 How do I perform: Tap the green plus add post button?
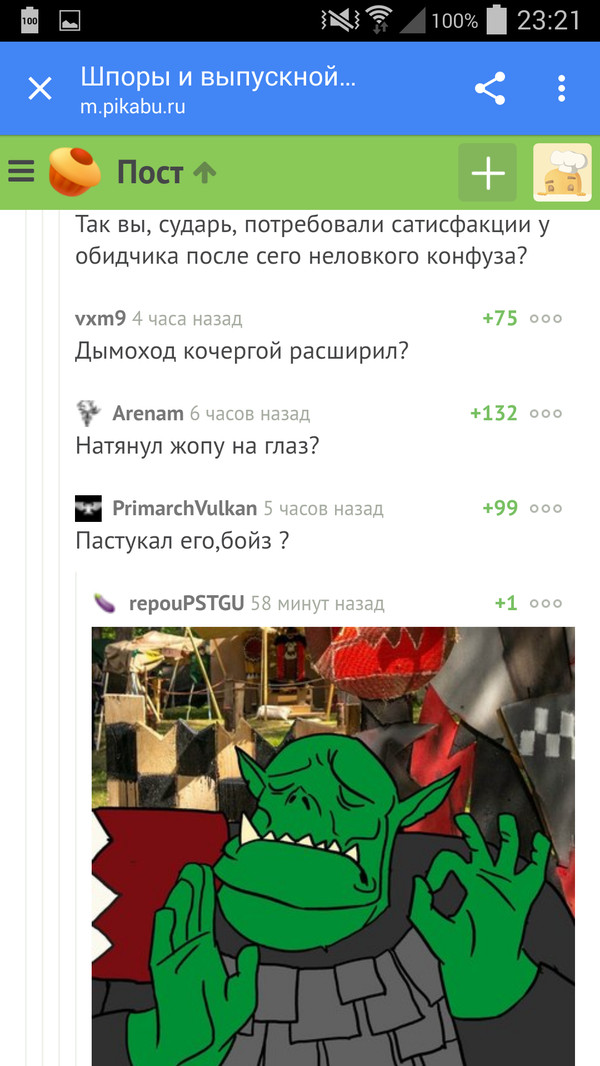coord(487,173)
